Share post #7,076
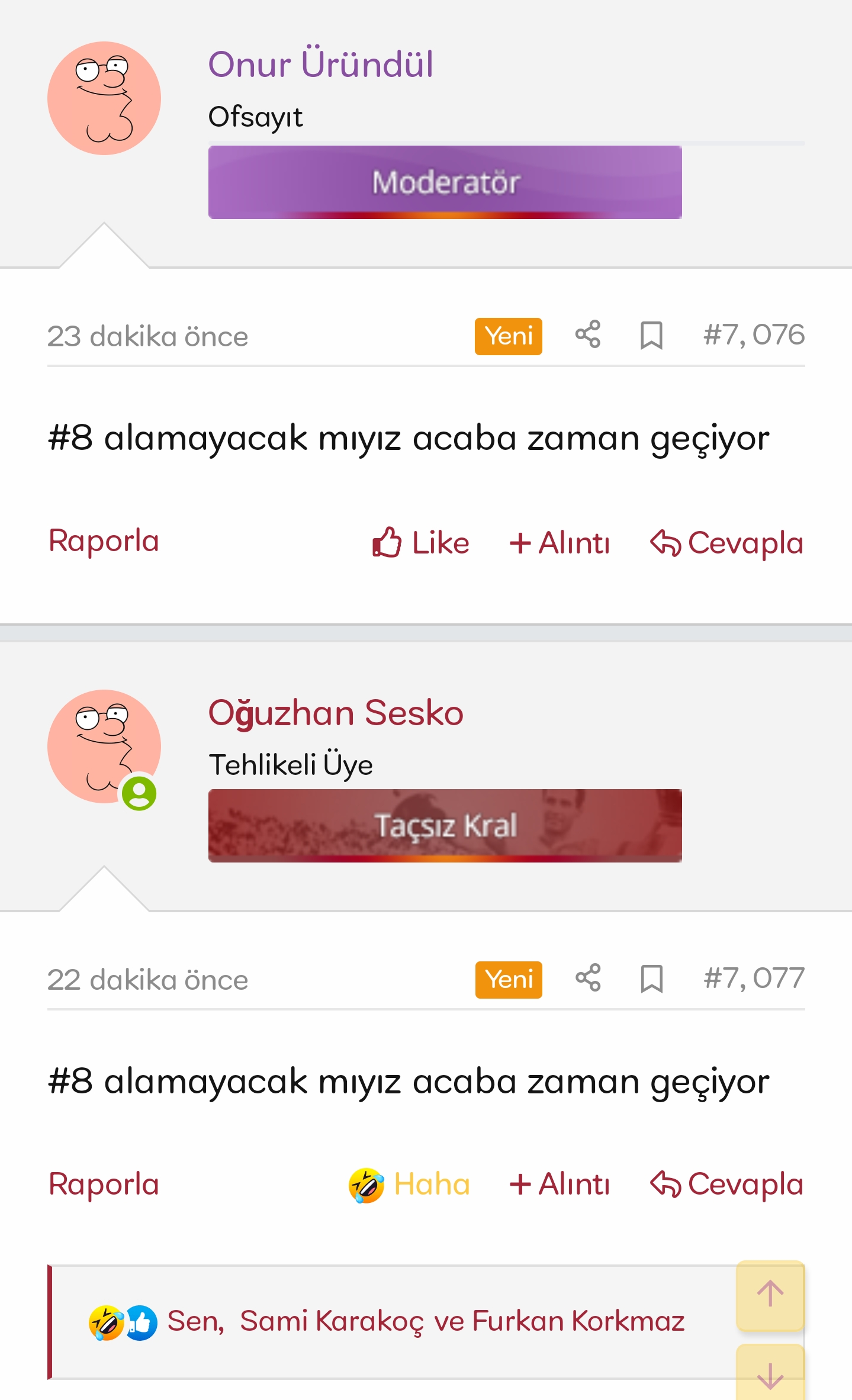Viewport: 852px width, 1400px height. (588, 335)
